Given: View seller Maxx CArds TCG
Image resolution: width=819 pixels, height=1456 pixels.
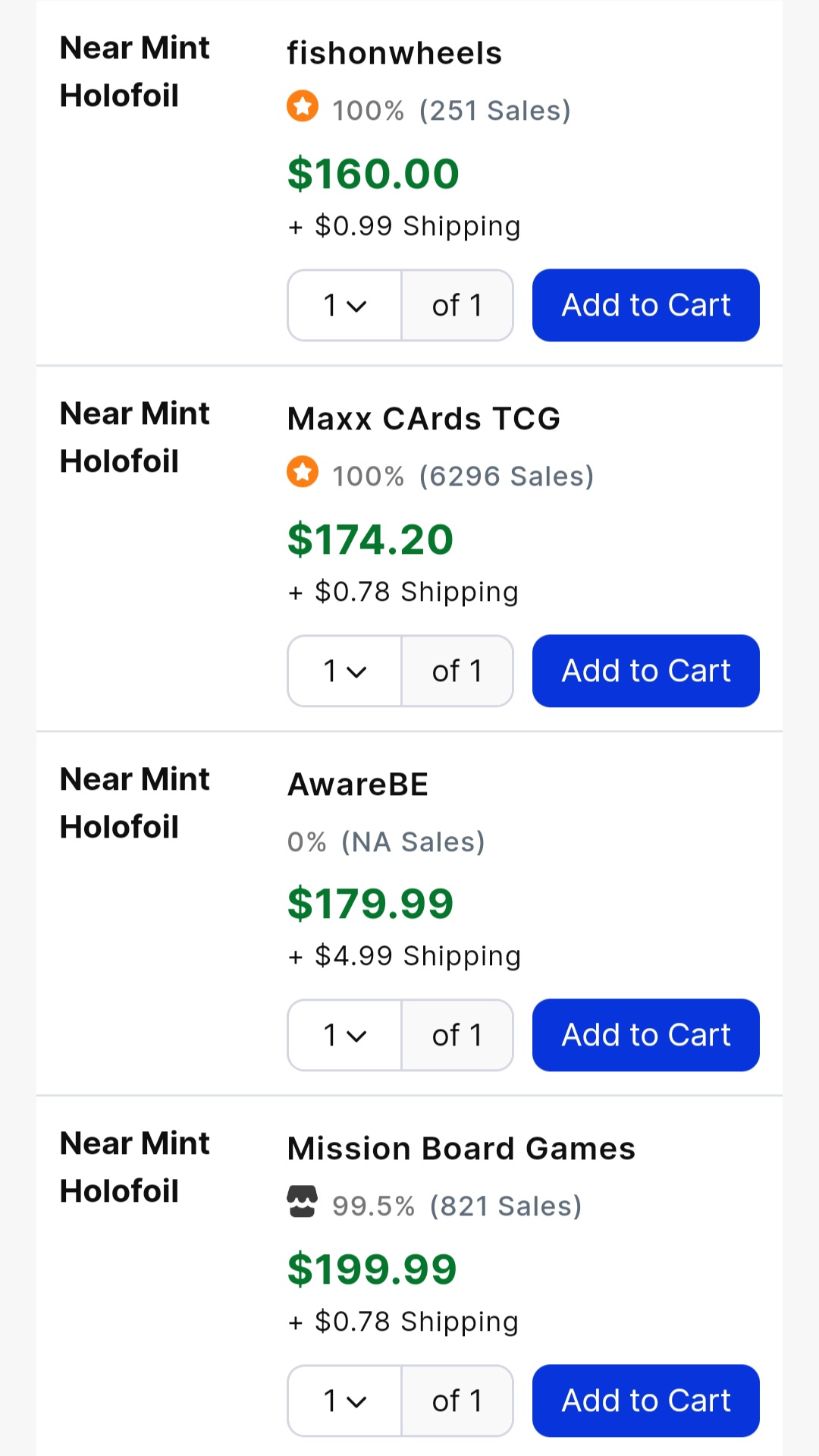Looking at the screenshot, I should coord(424,419).
